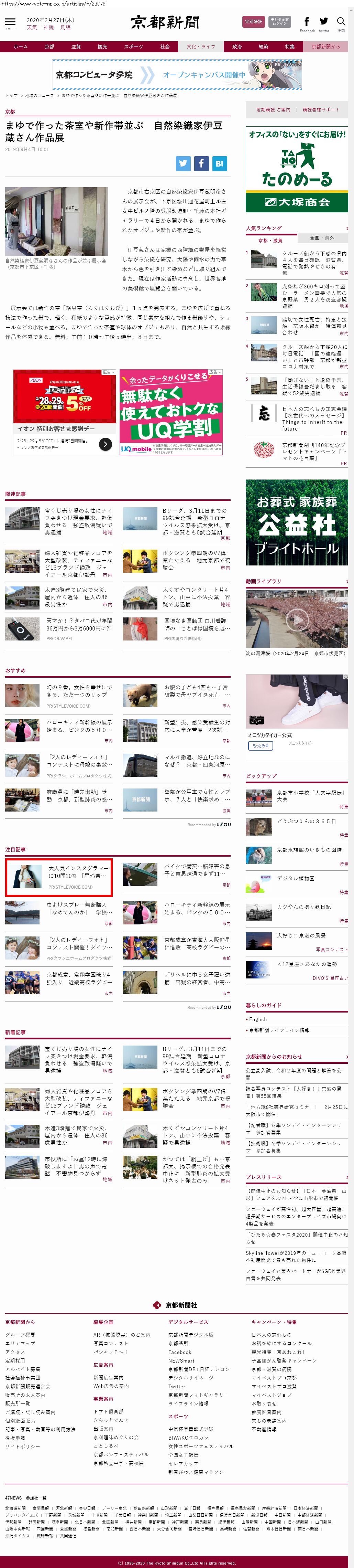Tap the デジタル版ログイン button

click(x=280, y=22)
